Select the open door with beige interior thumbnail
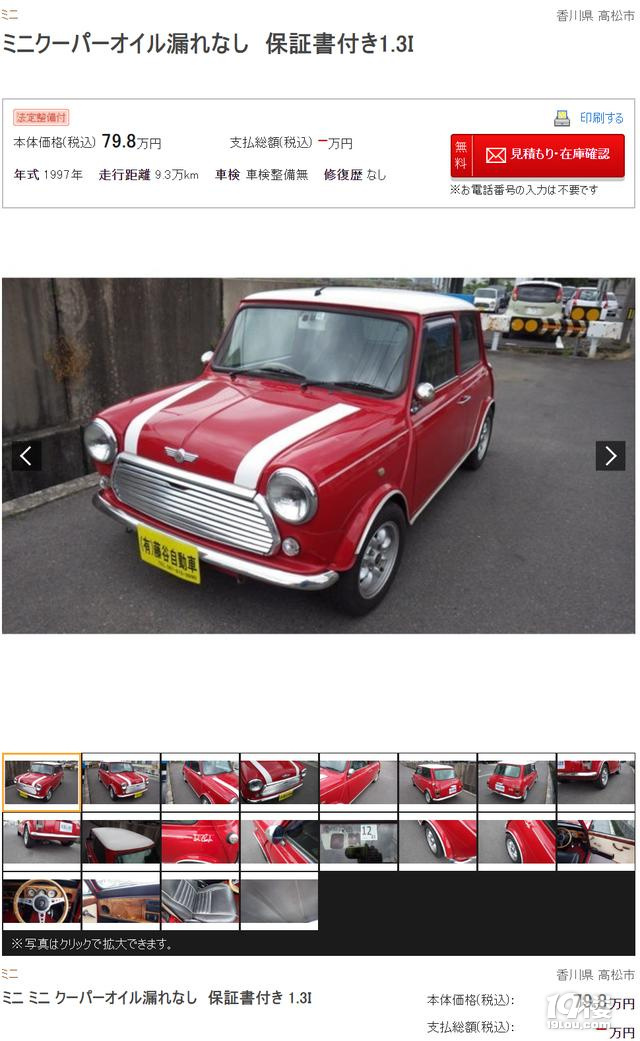The image size is (640, 1041). click(596, 841)
